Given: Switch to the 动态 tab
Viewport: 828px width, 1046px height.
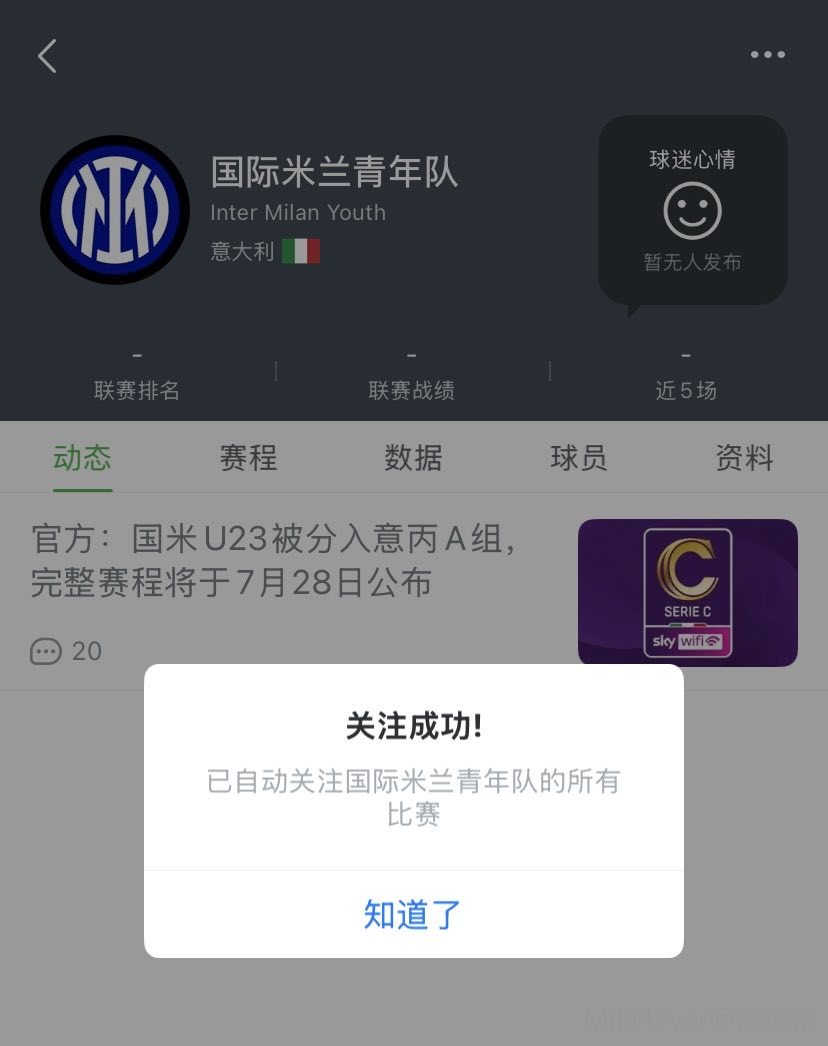Looking at the screenshot, I should point(82,458).
